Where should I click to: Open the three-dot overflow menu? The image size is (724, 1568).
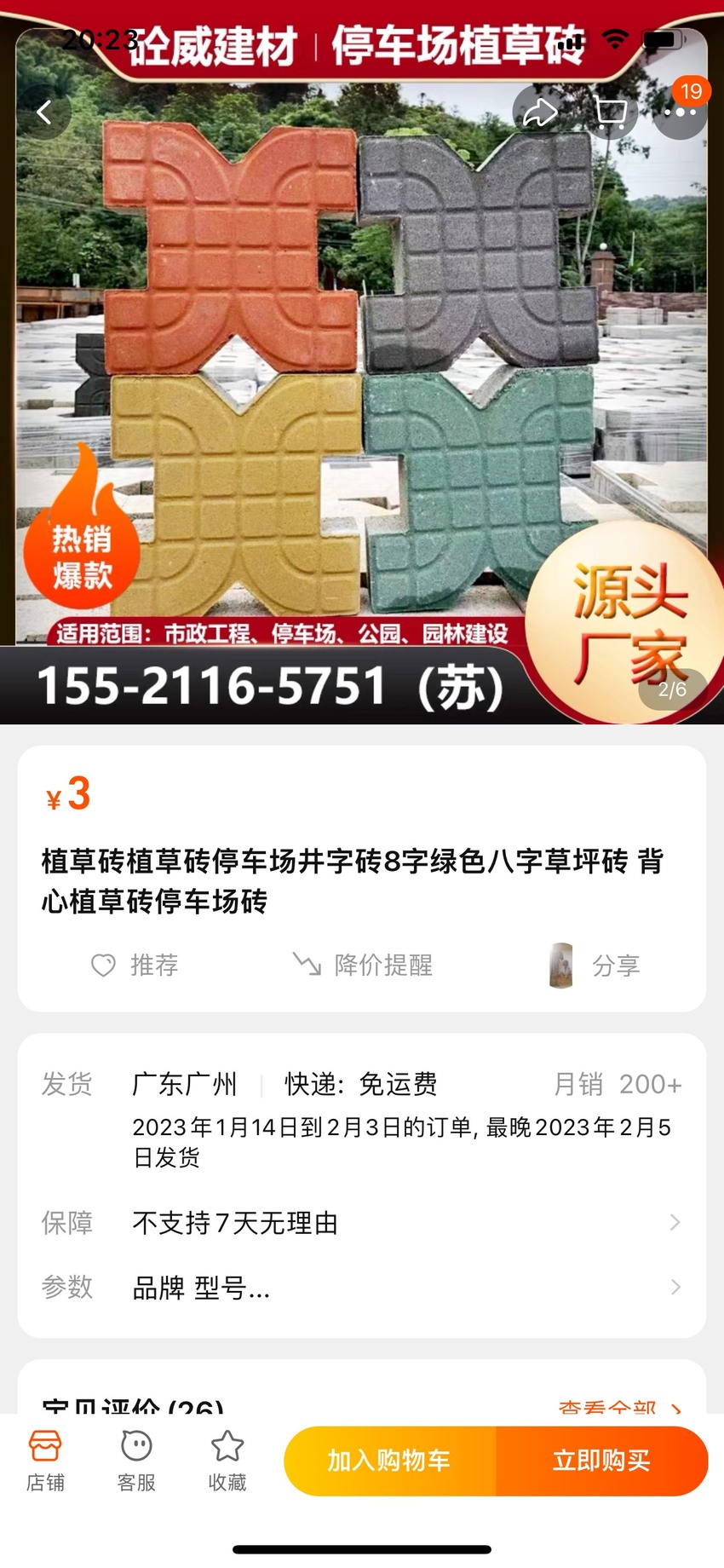pyautogui.click(x=680, y=112)
